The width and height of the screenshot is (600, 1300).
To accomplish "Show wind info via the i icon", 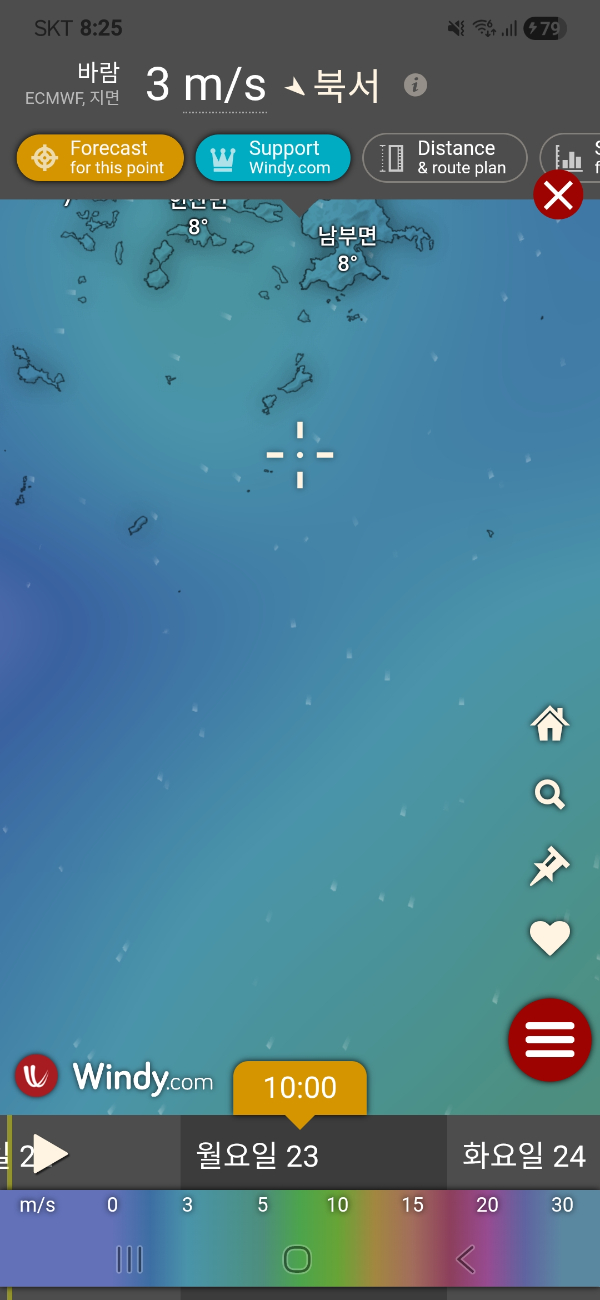I will coord(416,85).
